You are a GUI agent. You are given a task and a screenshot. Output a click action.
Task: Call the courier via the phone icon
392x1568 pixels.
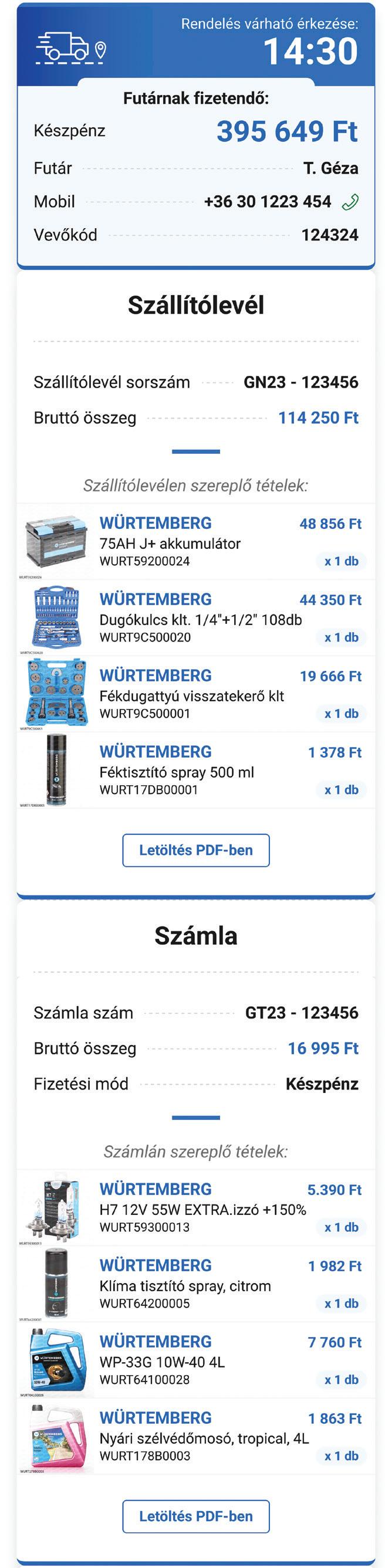pos(350,202)
